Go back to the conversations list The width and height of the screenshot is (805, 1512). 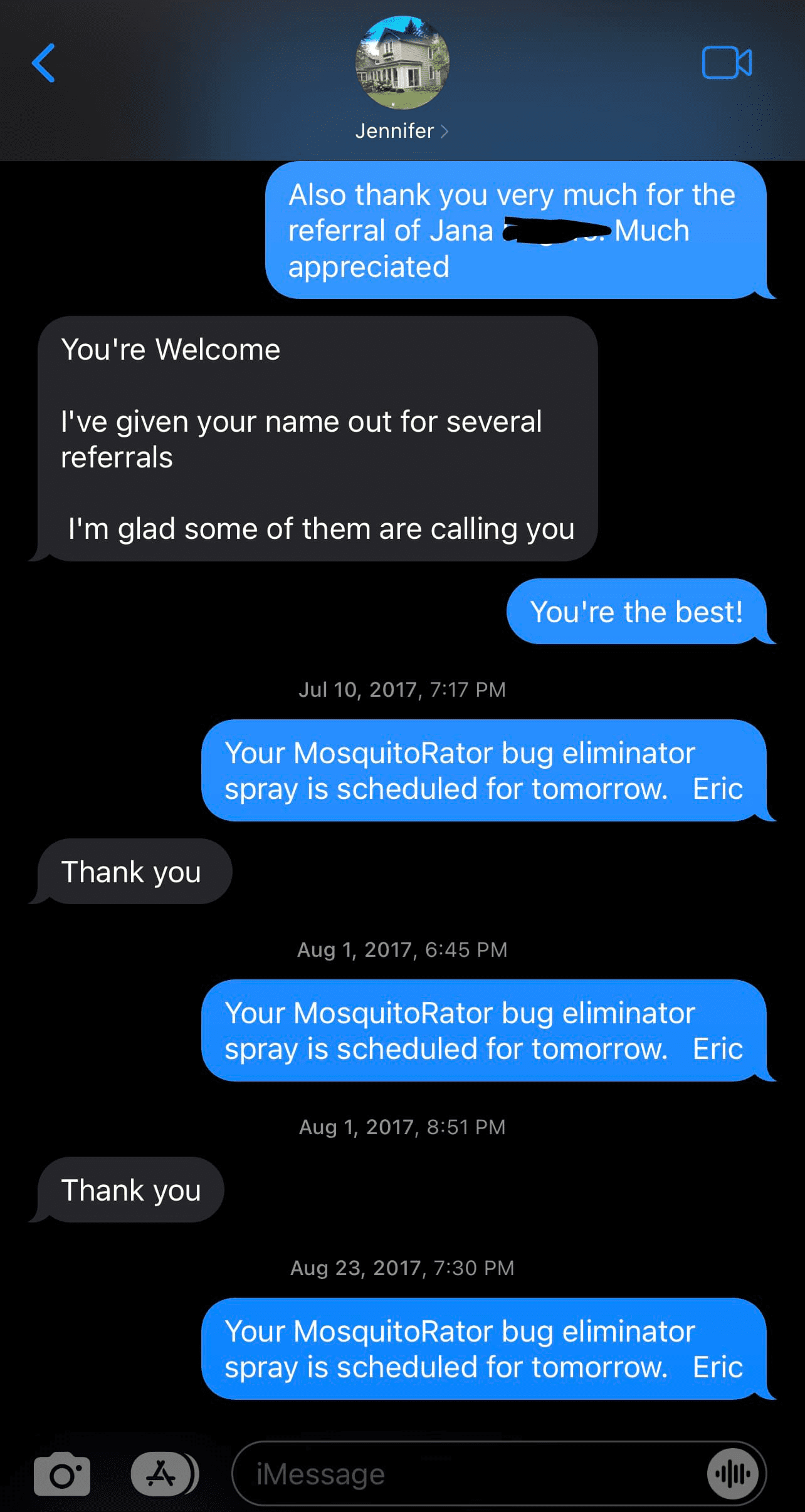tap(44, 63)
